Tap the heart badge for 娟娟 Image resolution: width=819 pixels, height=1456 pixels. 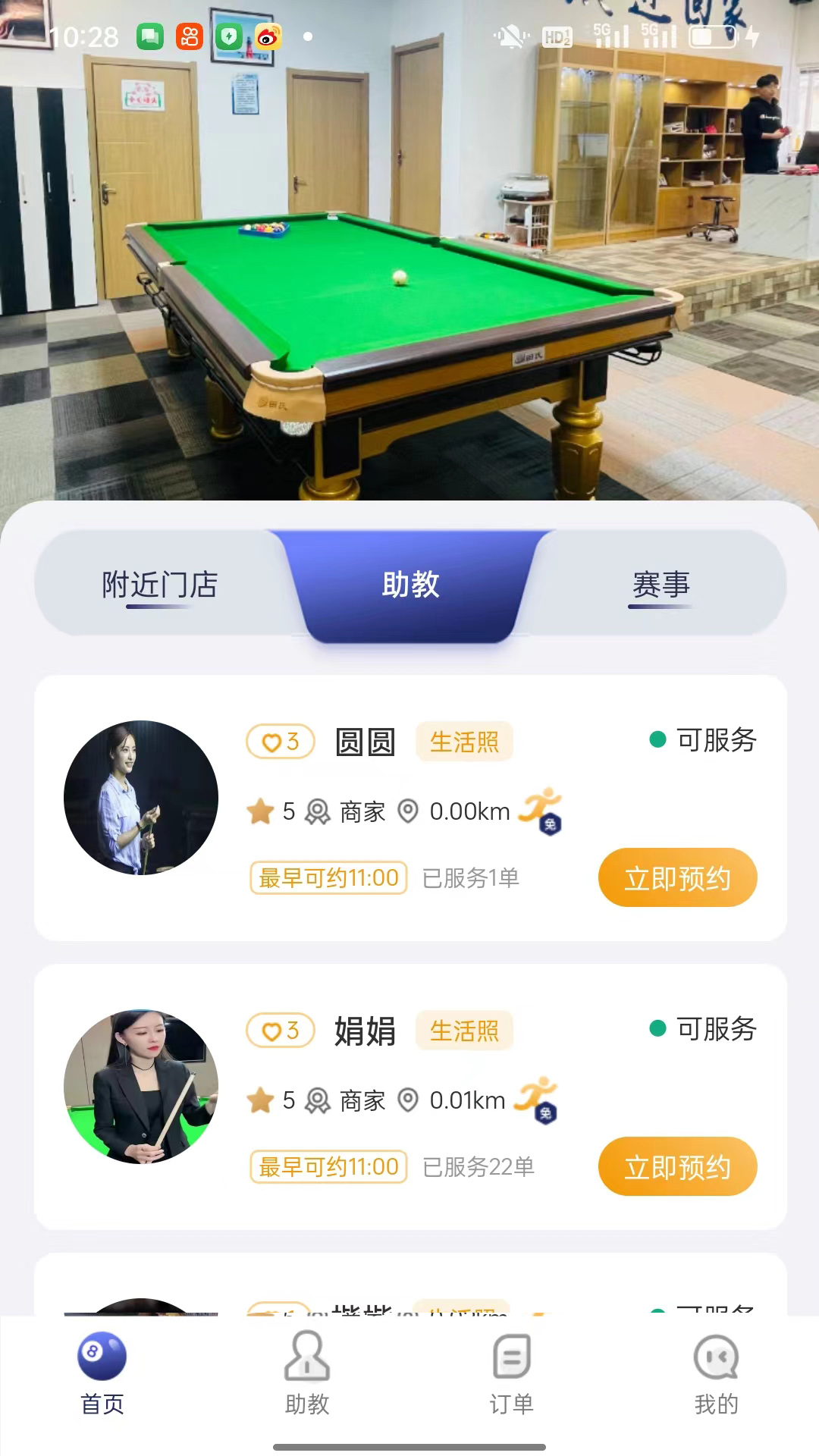280,1031
